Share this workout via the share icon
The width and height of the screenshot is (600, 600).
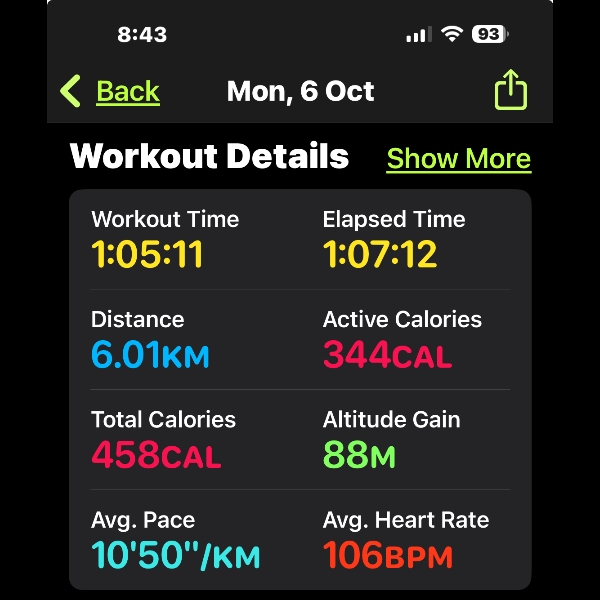pos(510,91)
